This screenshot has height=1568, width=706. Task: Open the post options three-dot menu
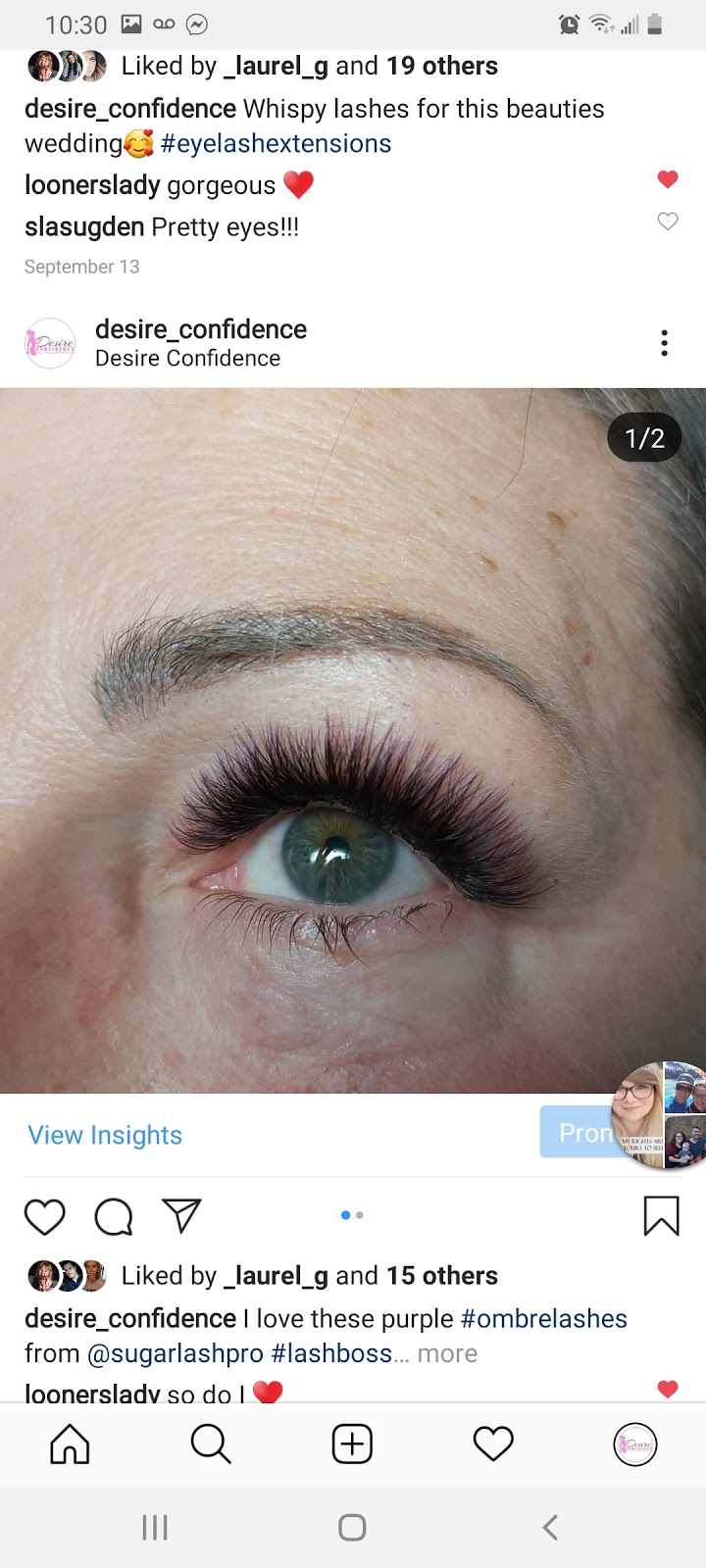click(665, 343)
